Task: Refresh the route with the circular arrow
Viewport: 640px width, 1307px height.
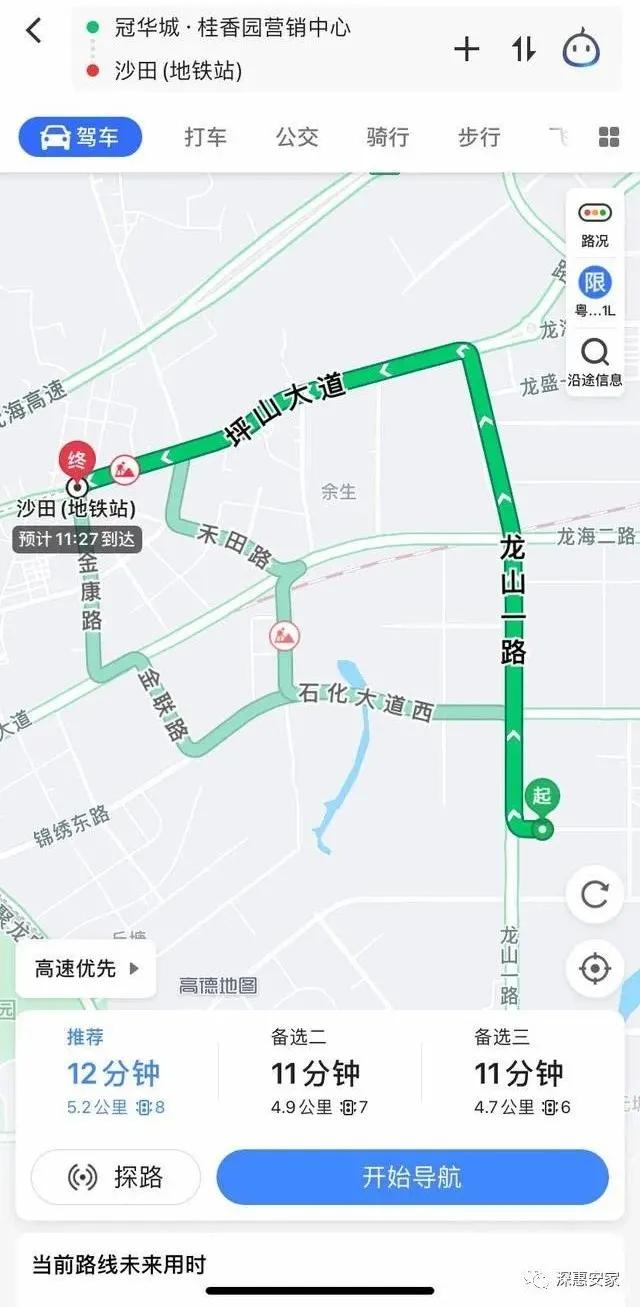Action: point(595,894)
